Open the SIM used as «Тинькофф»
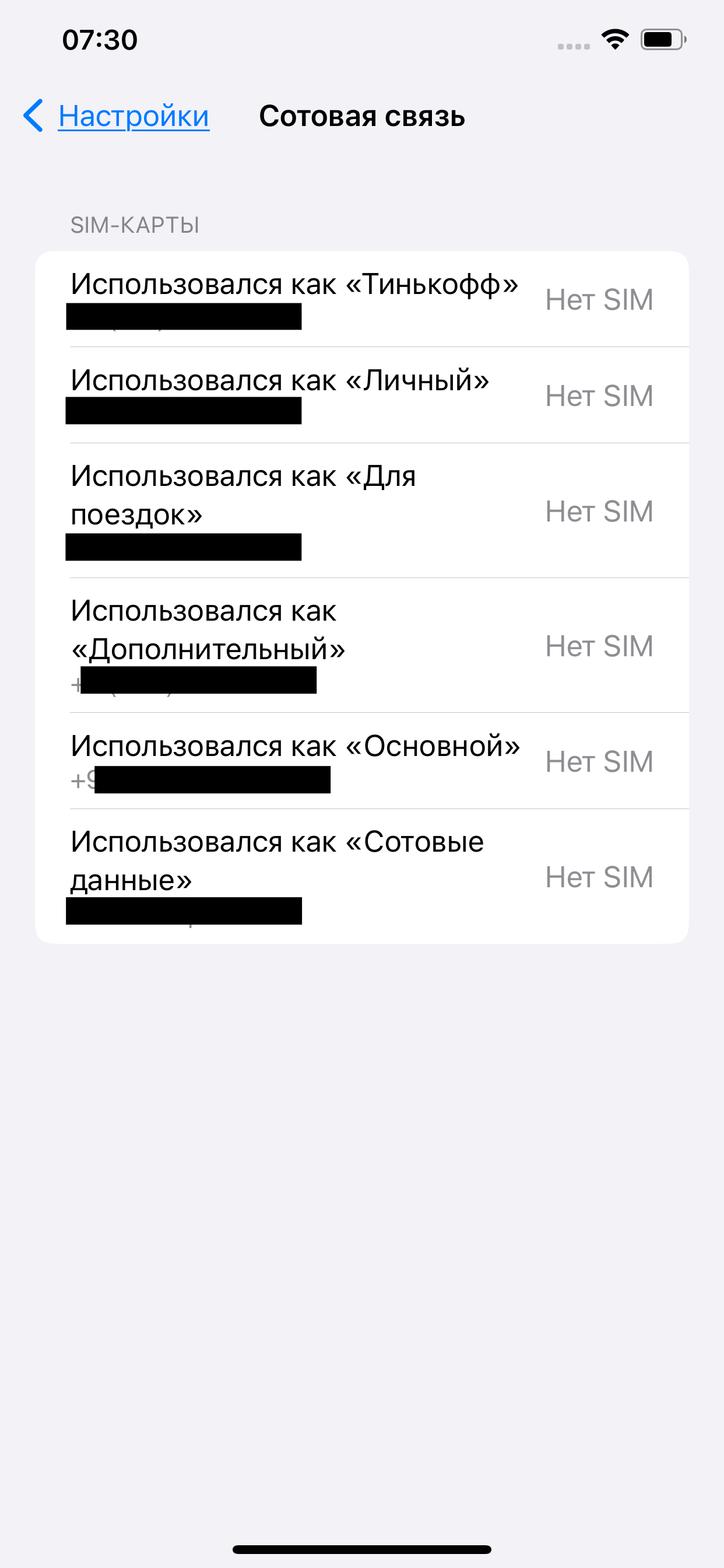Screen dimensions: 724x1568 [292, 299]
